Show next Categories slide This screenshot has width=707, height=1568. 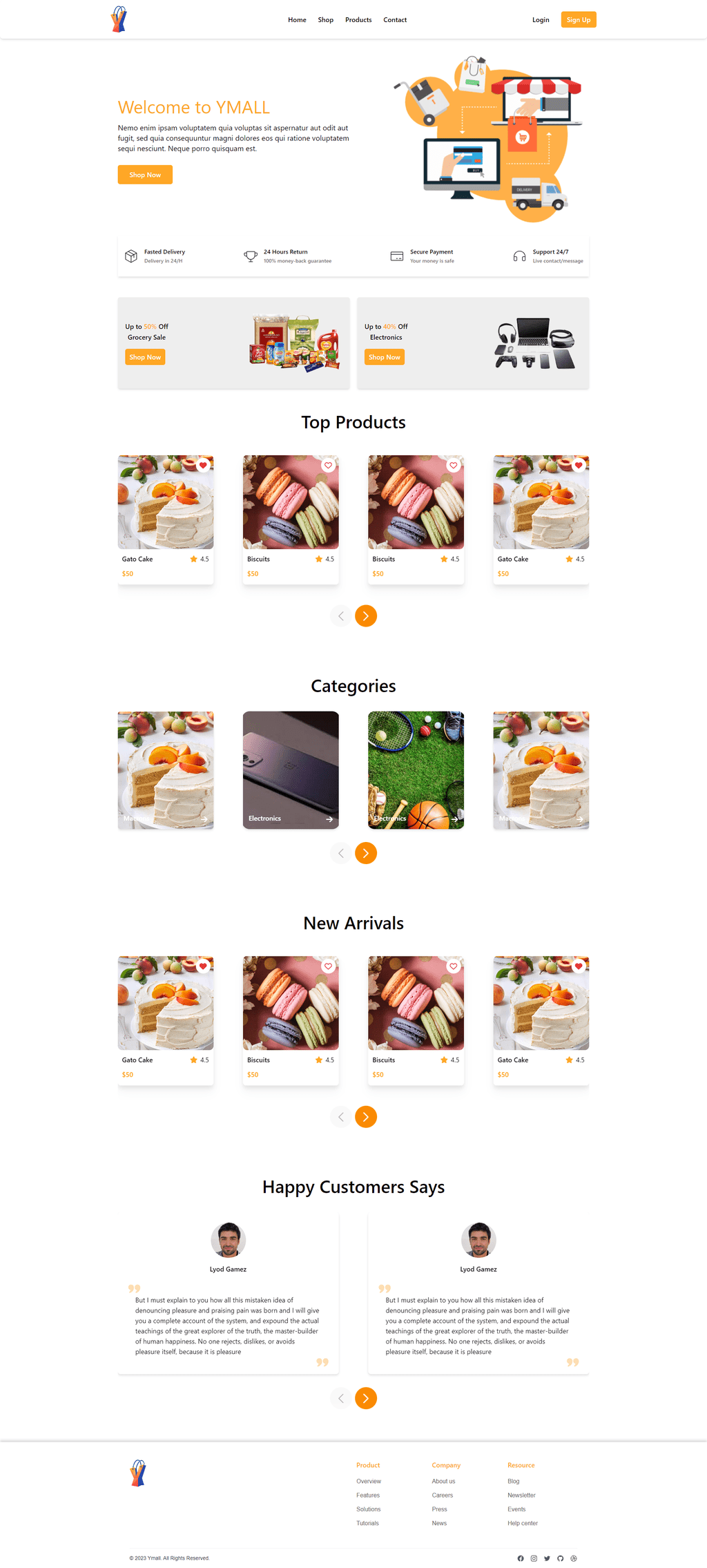pos(366,853)
